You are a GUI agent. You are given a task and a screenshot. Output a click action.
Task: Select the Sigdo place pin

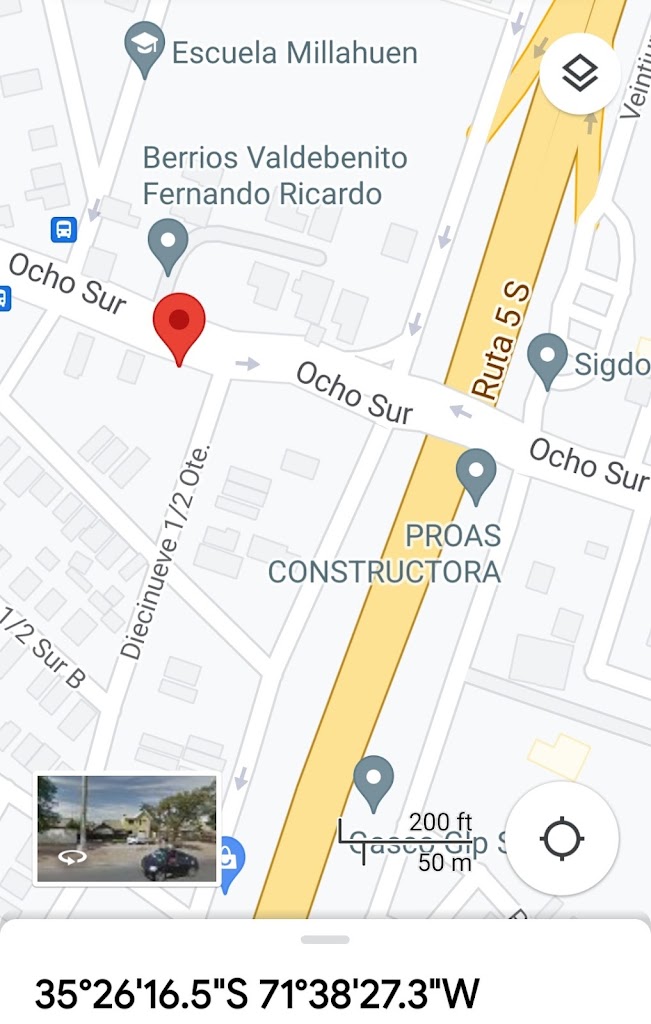(547, 358)
